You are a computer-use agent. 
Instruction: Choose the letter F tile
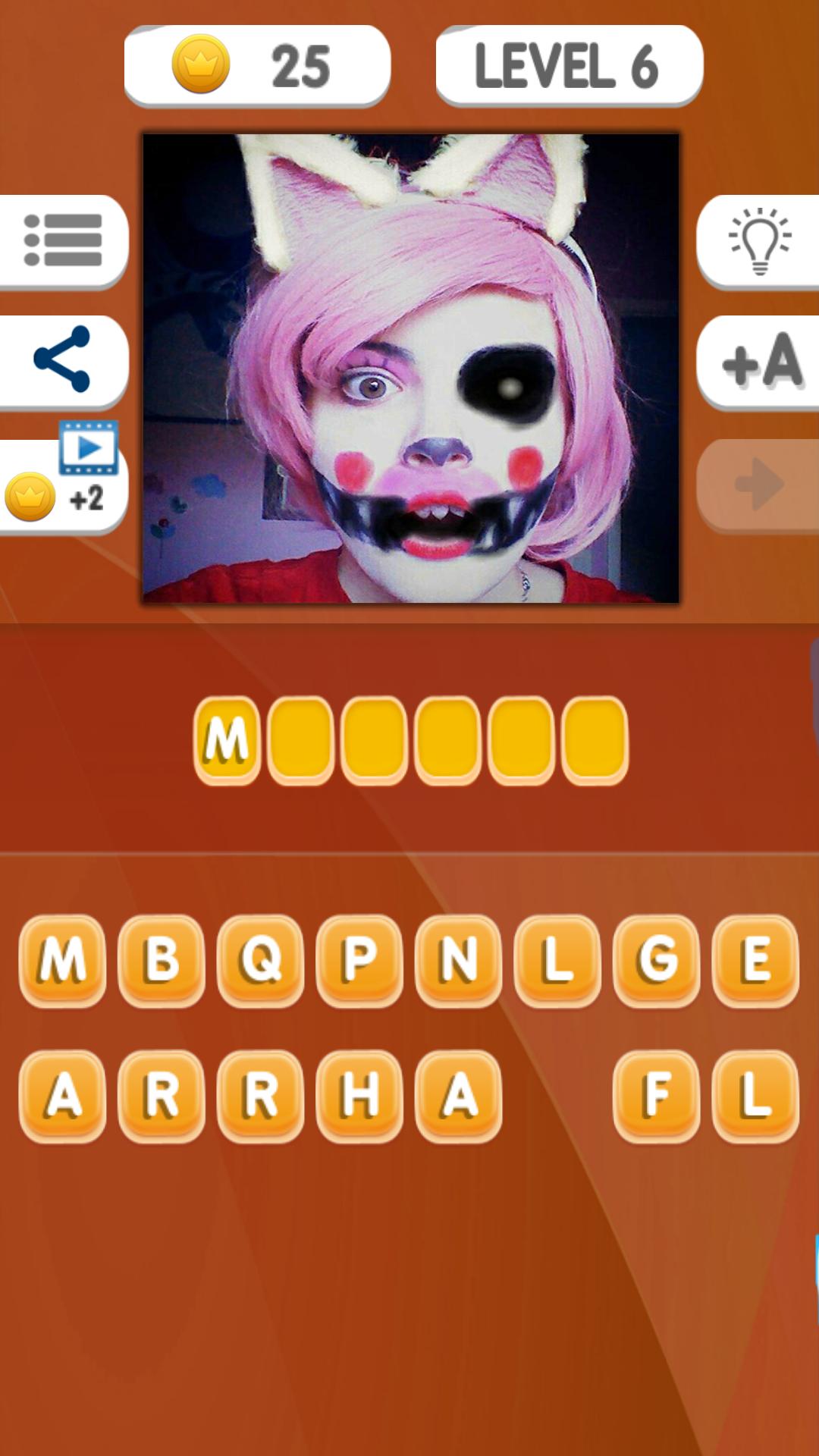656,1096
